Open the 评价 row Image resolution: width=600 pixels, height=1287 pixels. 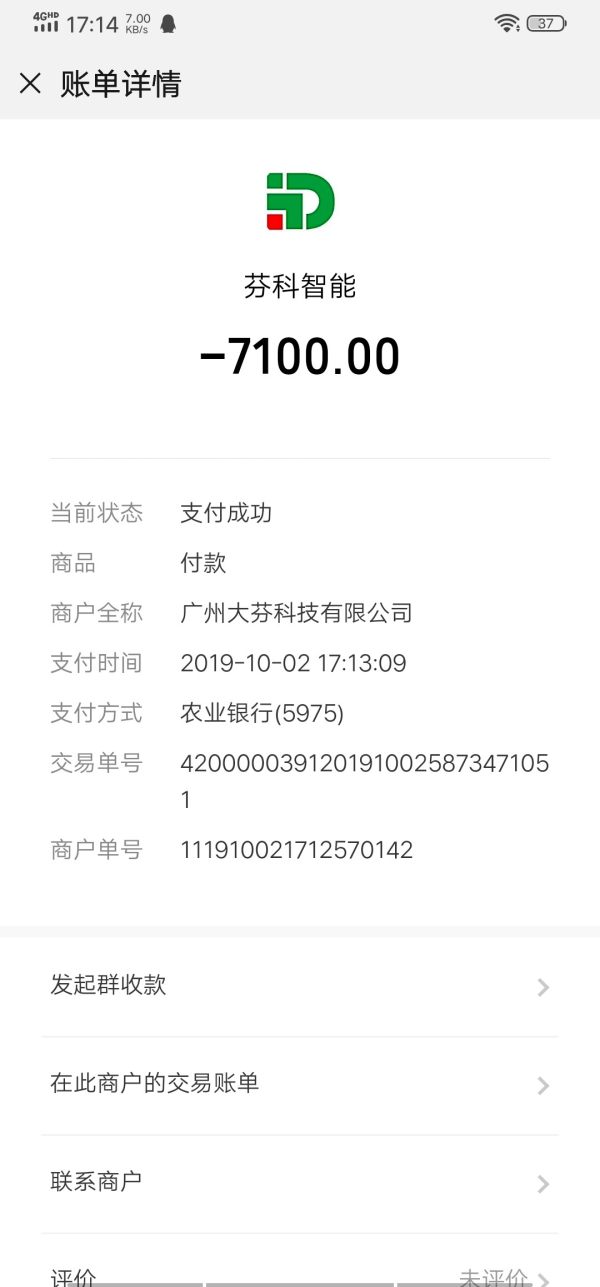(300, 1275)
